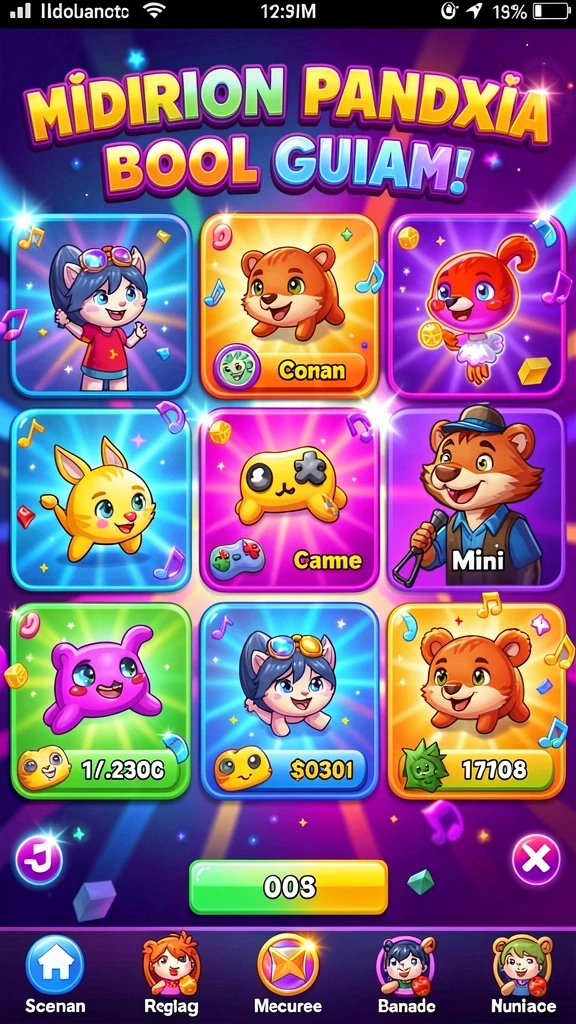Image resolution: width=576 pixels, height=1024 pixels.
Task: Tap the round purple J icon
Action: [39, 861]
